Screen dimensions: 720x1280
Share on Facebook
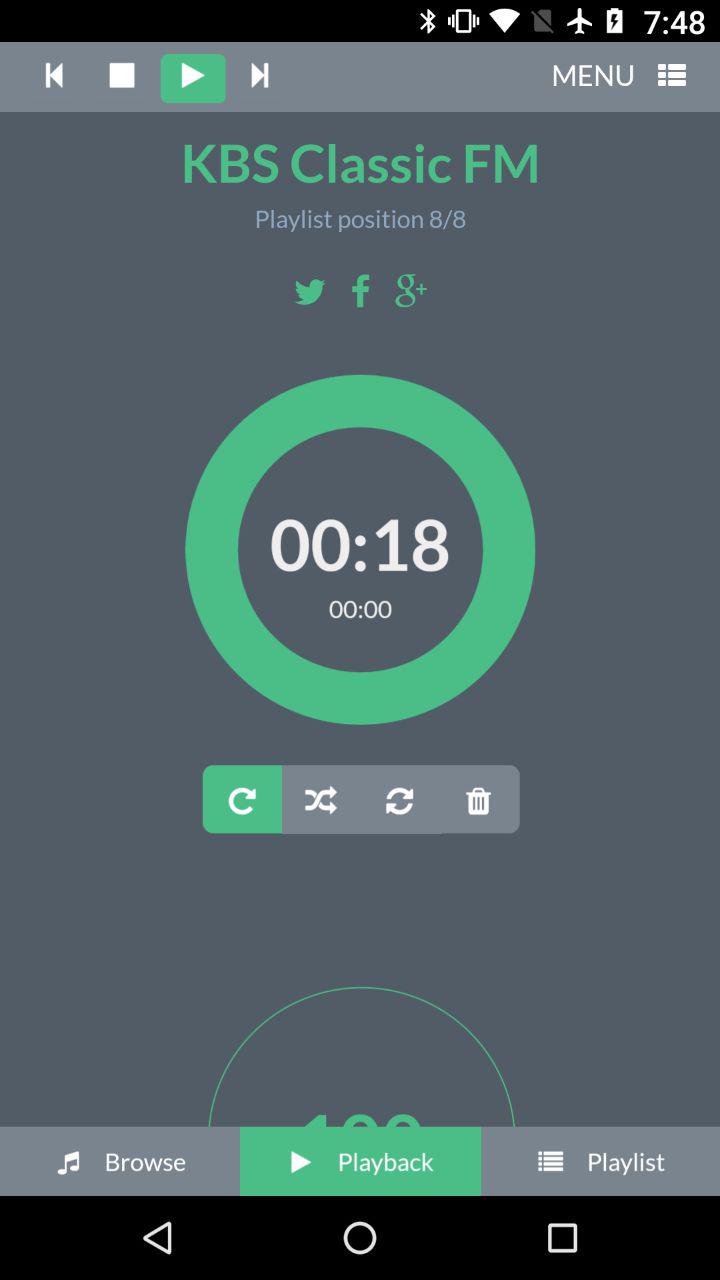coord(361,291)
